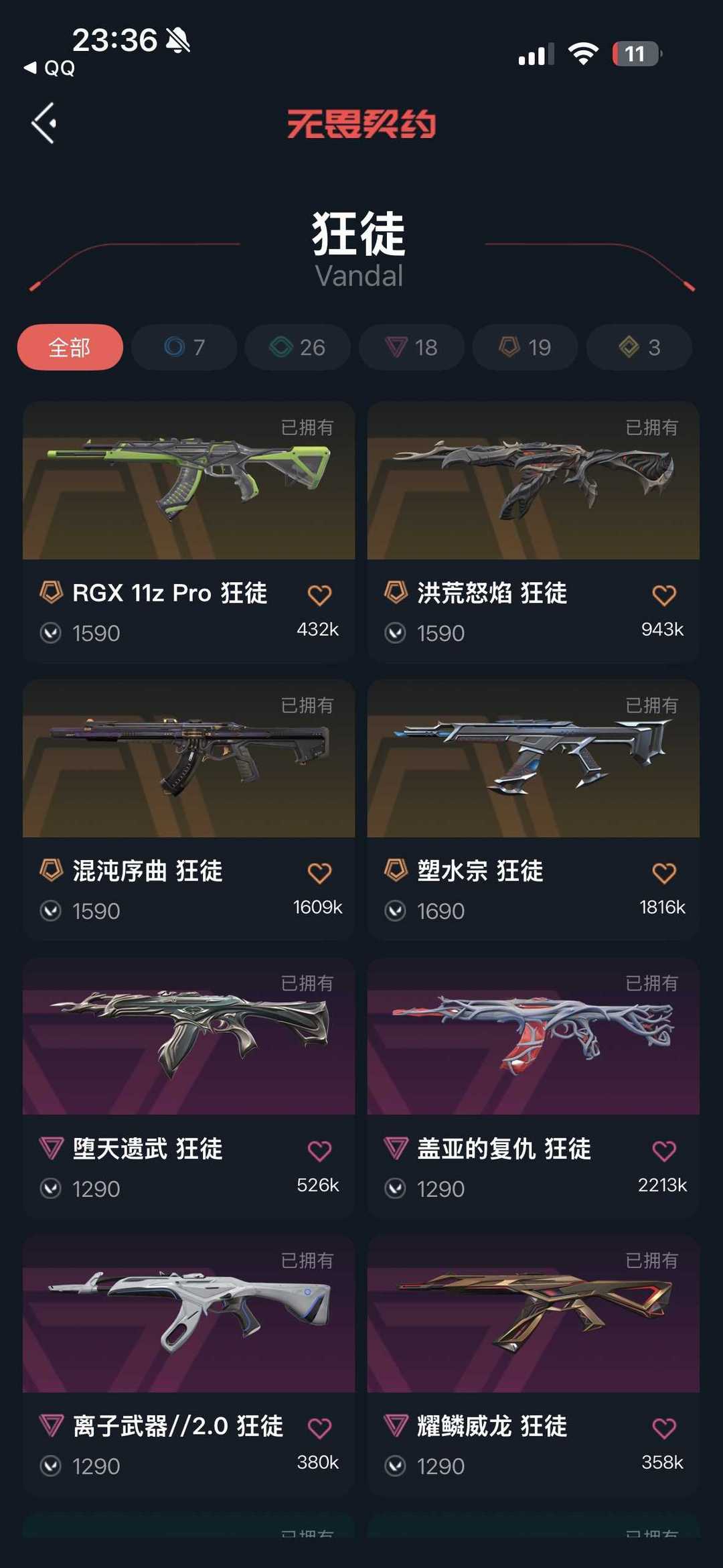Tap the heart on 洪荒怒焰 狂徒
The width and height of the screenshot is (723, 1568).
coord(663,595)
